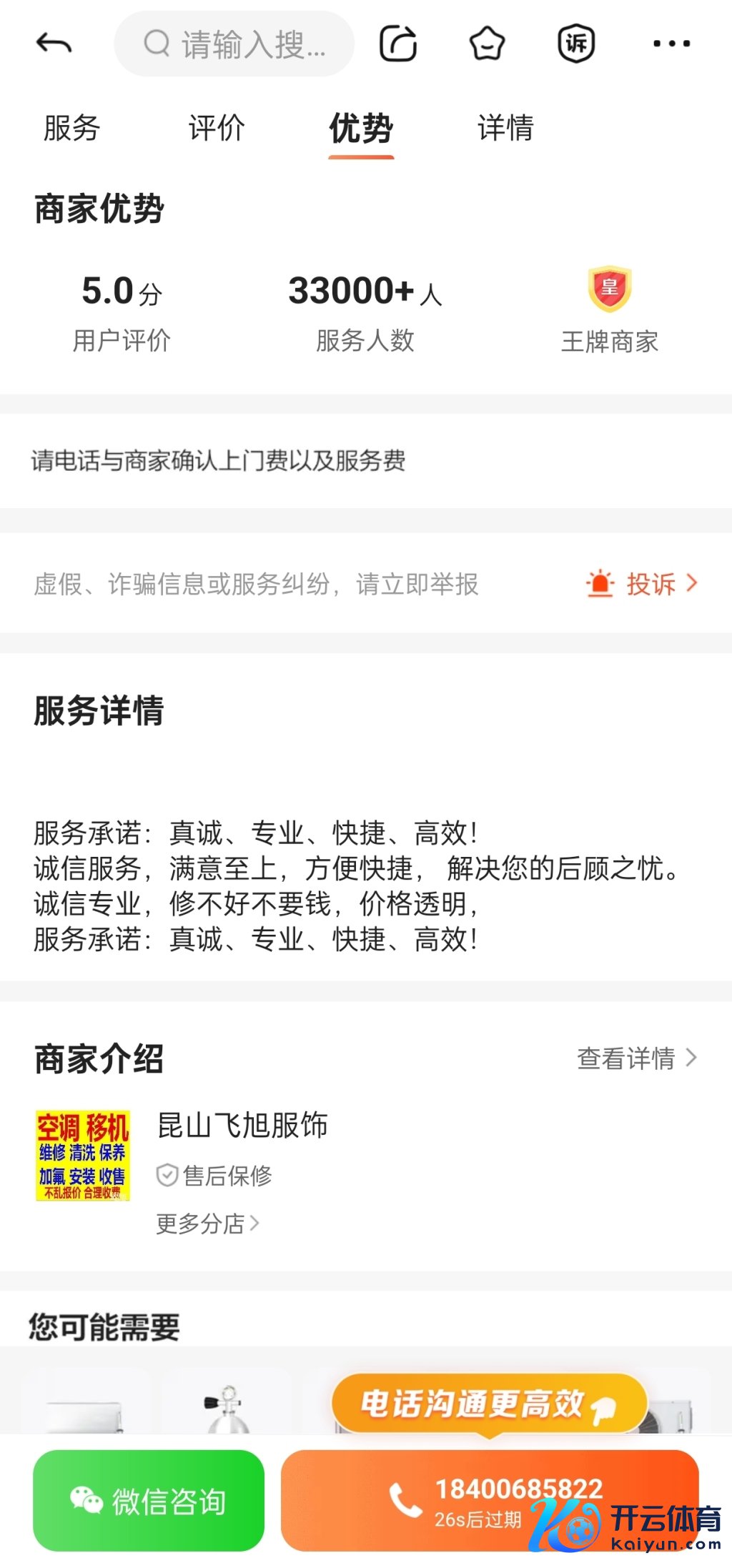This screenshot has width=732, height=1568.
Task: Open the 诉 complaint shield icon
Action: coord(575,44)
